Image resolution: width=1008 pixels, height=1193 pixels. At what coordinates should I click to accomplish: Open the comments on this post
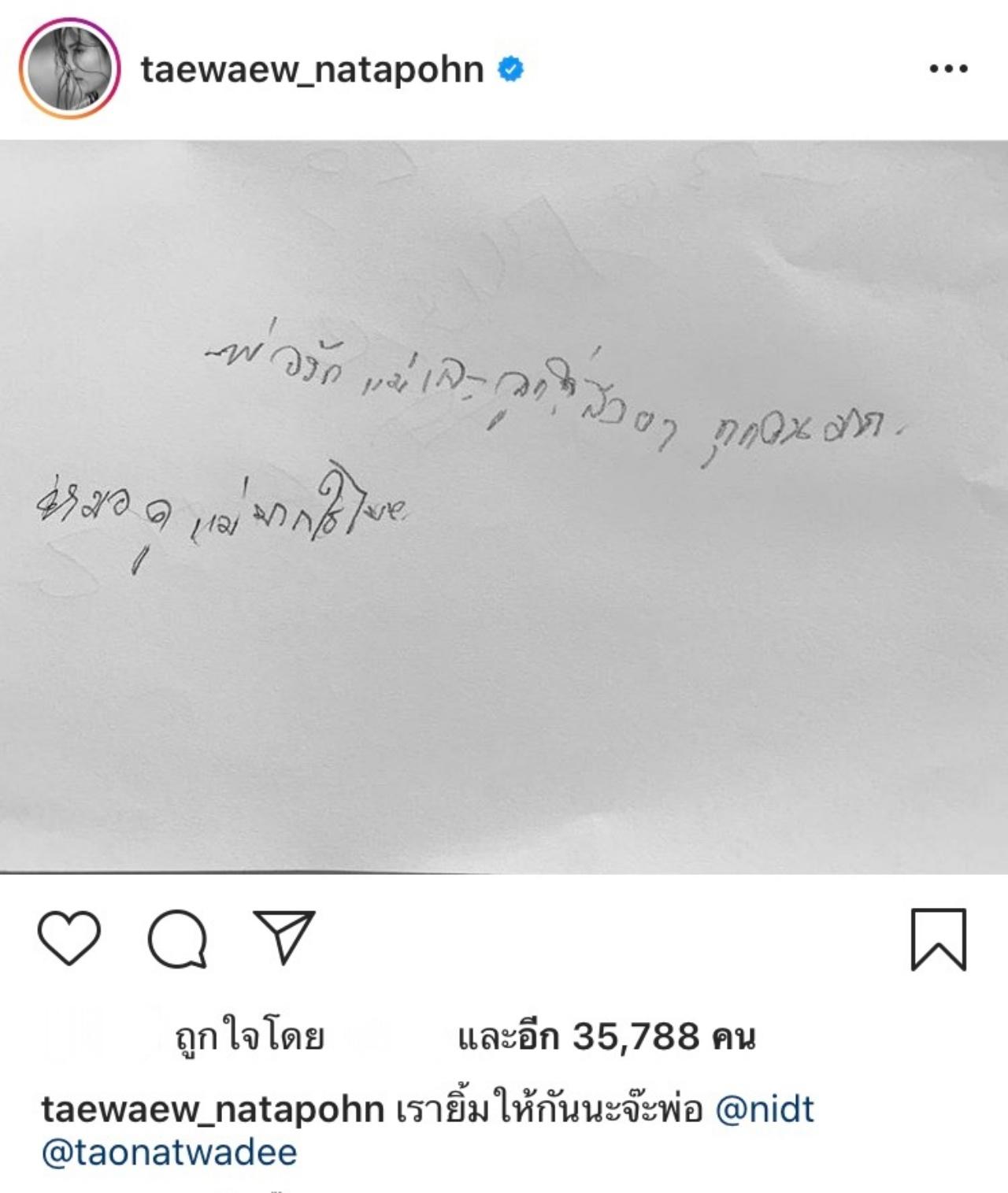[x=178, y=938]
